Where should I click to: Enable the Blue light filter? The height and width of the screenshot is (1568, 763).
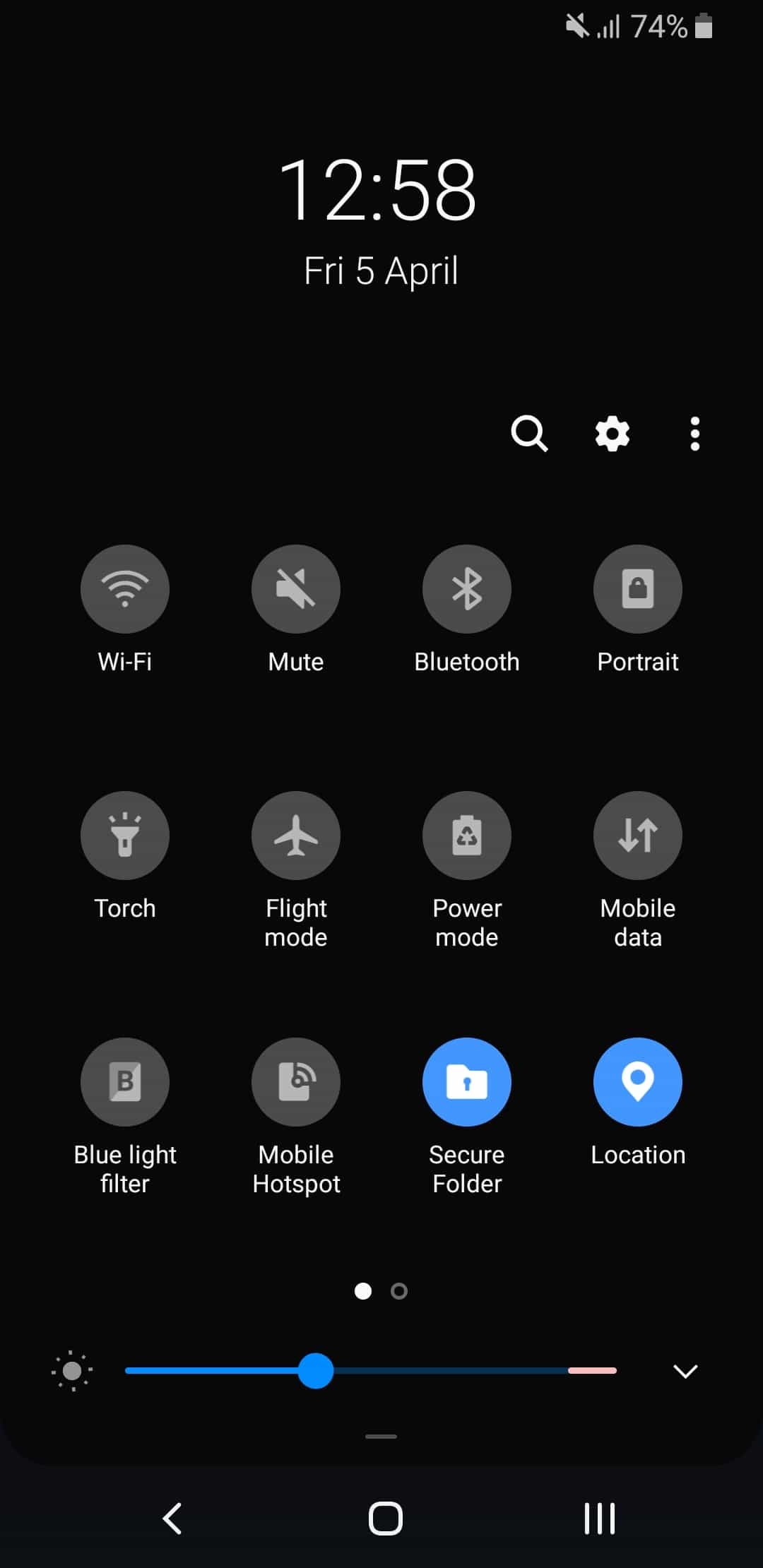[x=125, y=1081]
